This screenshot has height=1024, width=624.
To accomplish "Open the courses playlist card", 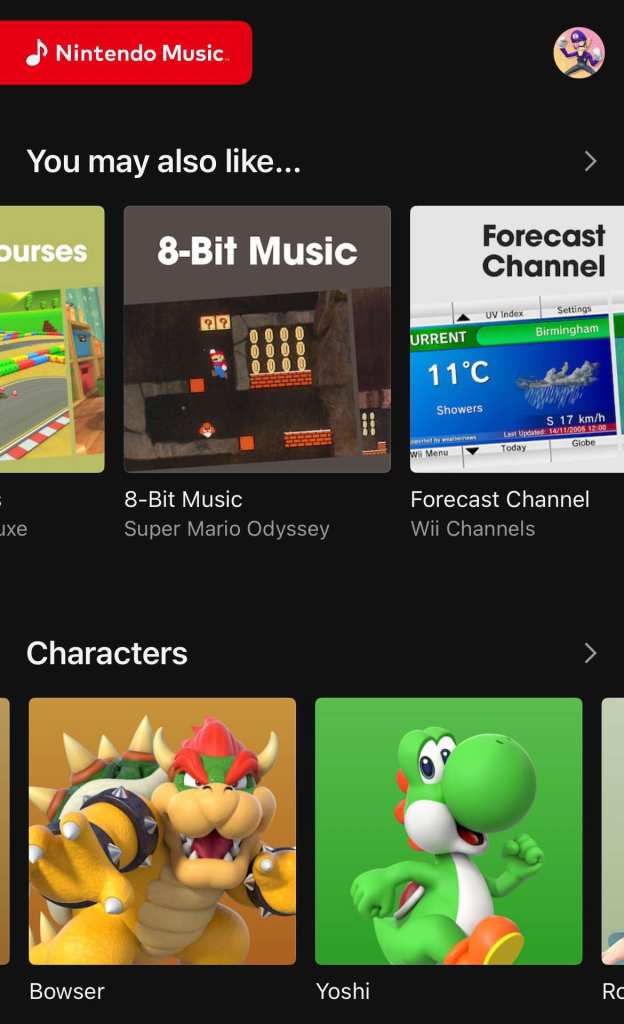I will click(52, 339).
